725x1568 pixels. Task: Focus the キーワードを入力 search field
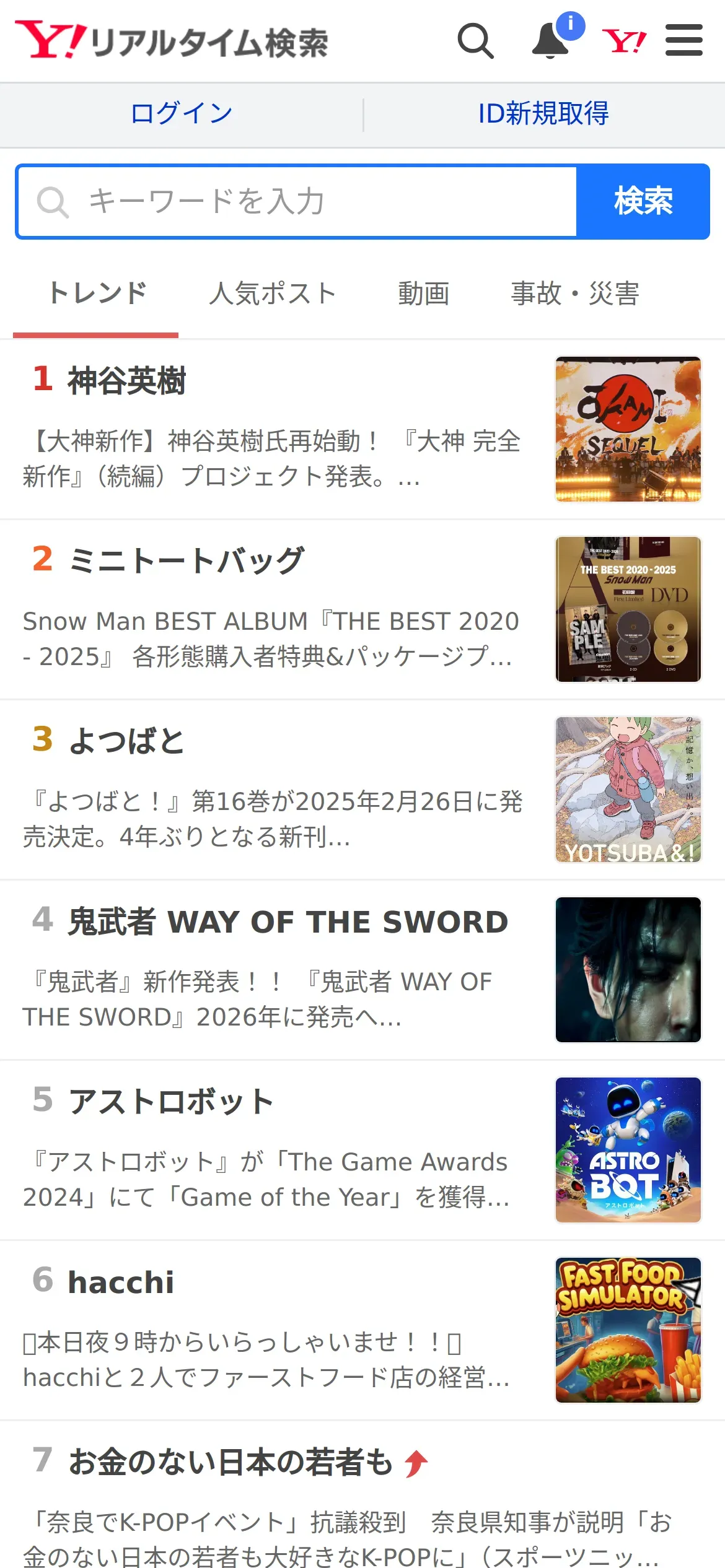[x=297, y=201]
